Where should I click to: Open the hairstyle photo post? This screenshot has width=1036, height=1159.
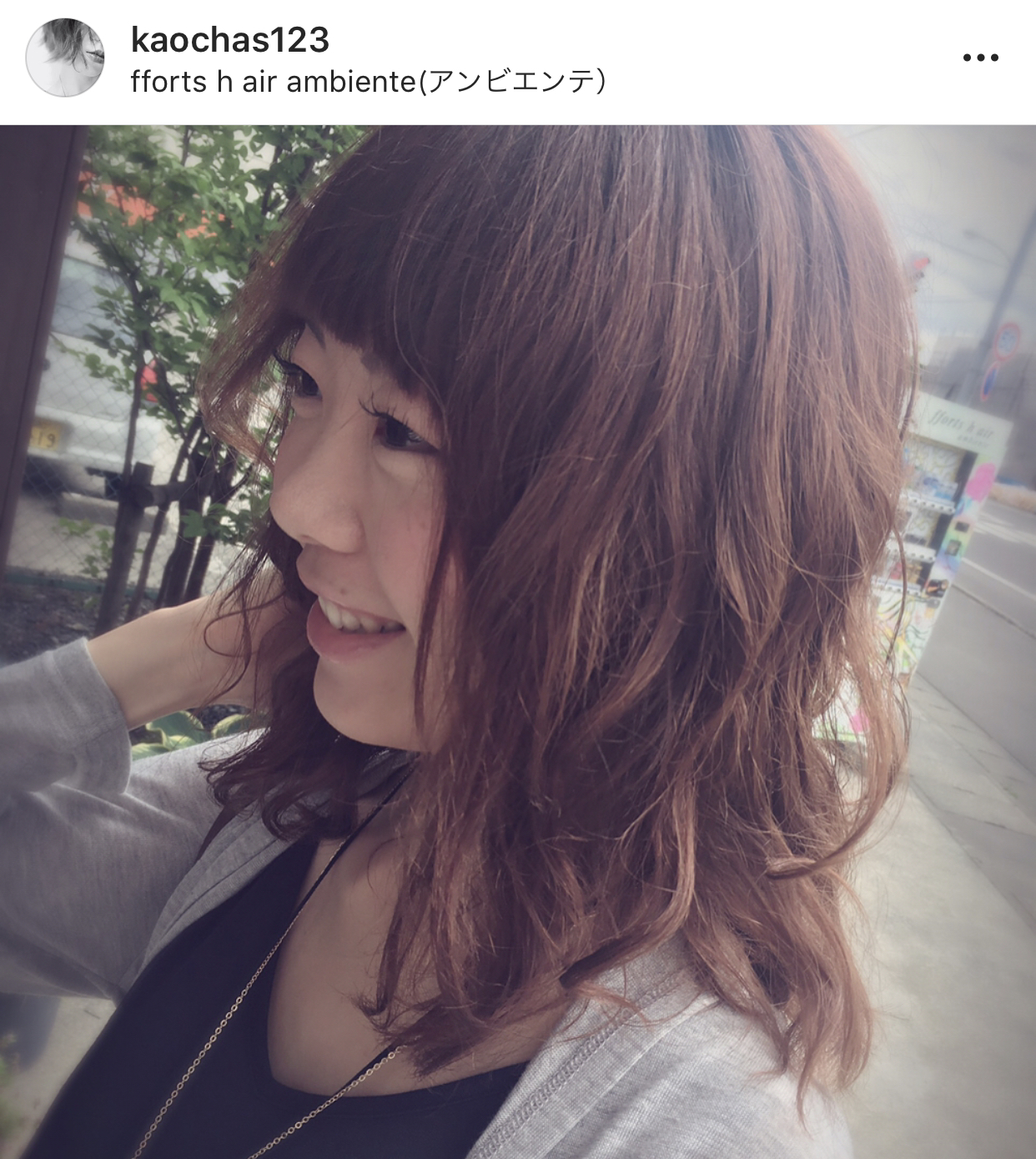coord(518,641)
